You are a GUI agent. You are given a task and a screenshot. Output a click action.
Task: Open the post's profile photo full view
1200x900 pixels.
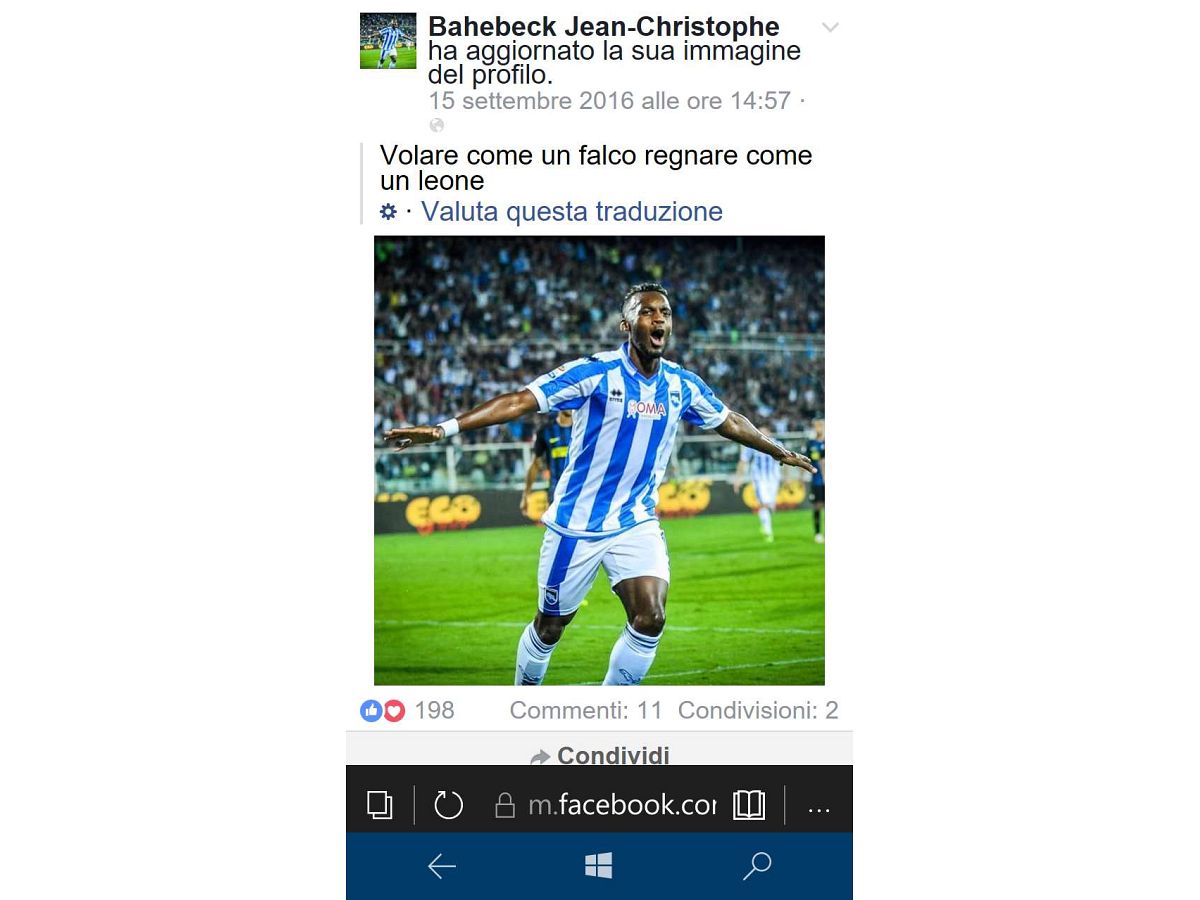[x=599, y=460]
